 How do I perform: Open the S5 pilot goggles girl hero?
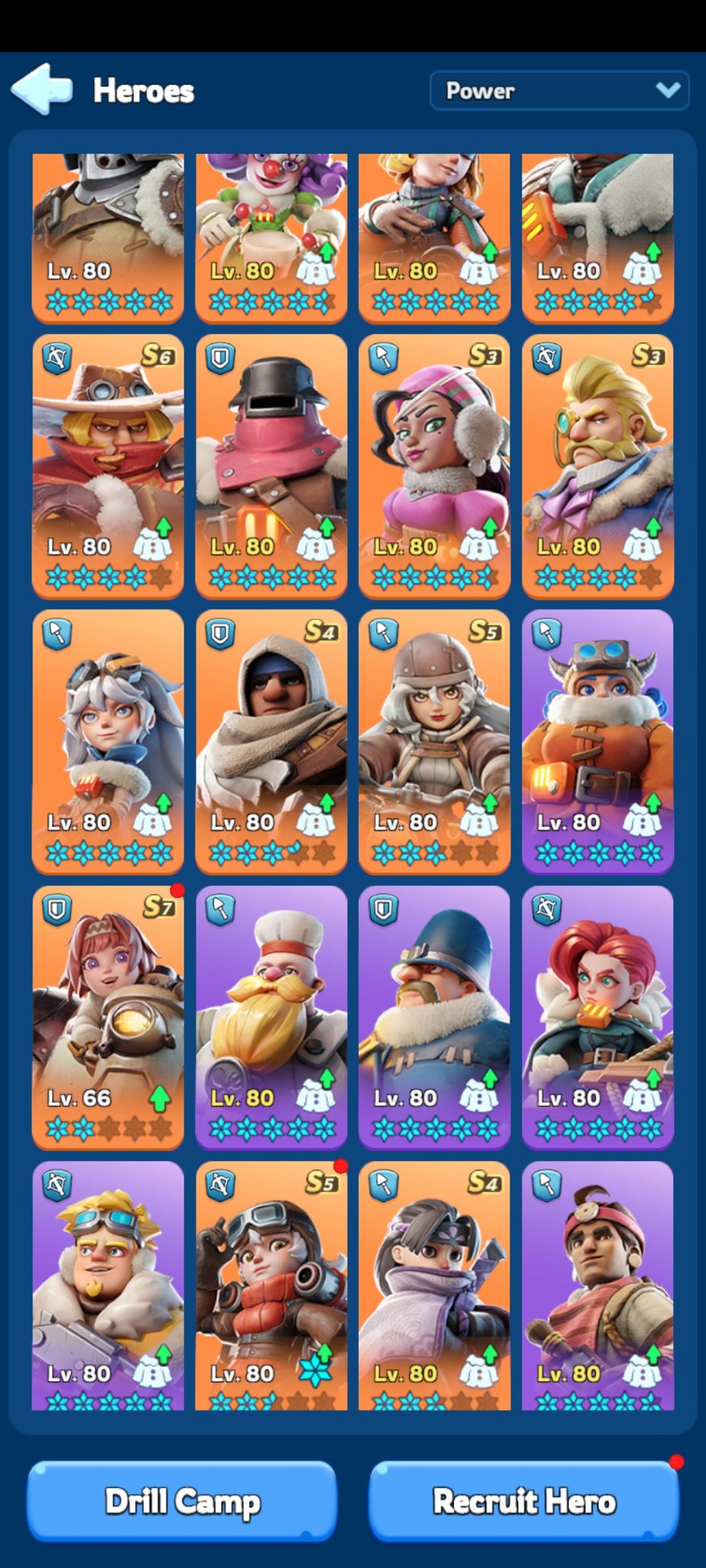click(x=271, y=1284)
